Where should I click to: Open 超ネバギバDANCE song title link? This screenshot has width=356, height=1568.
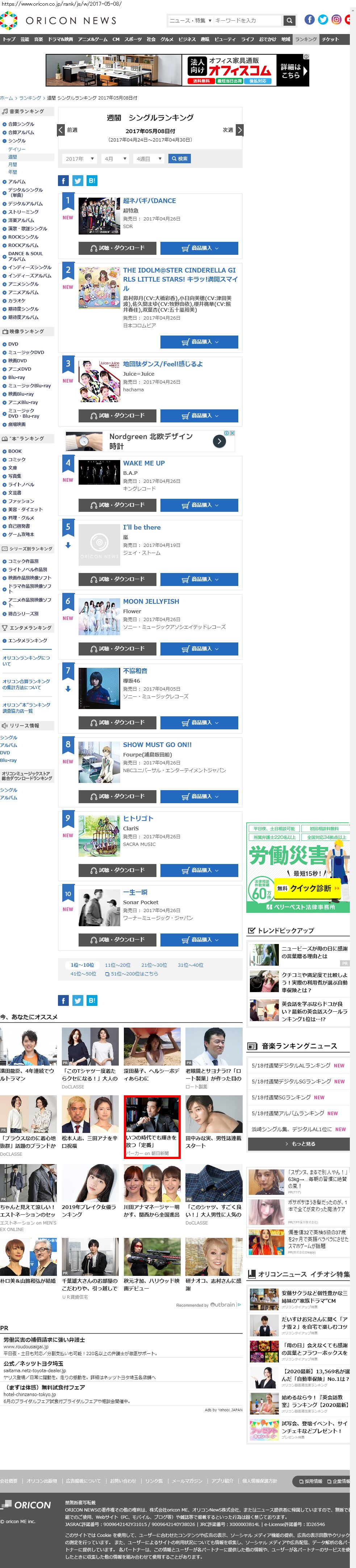pyautogui.click(x=149, y=200)
